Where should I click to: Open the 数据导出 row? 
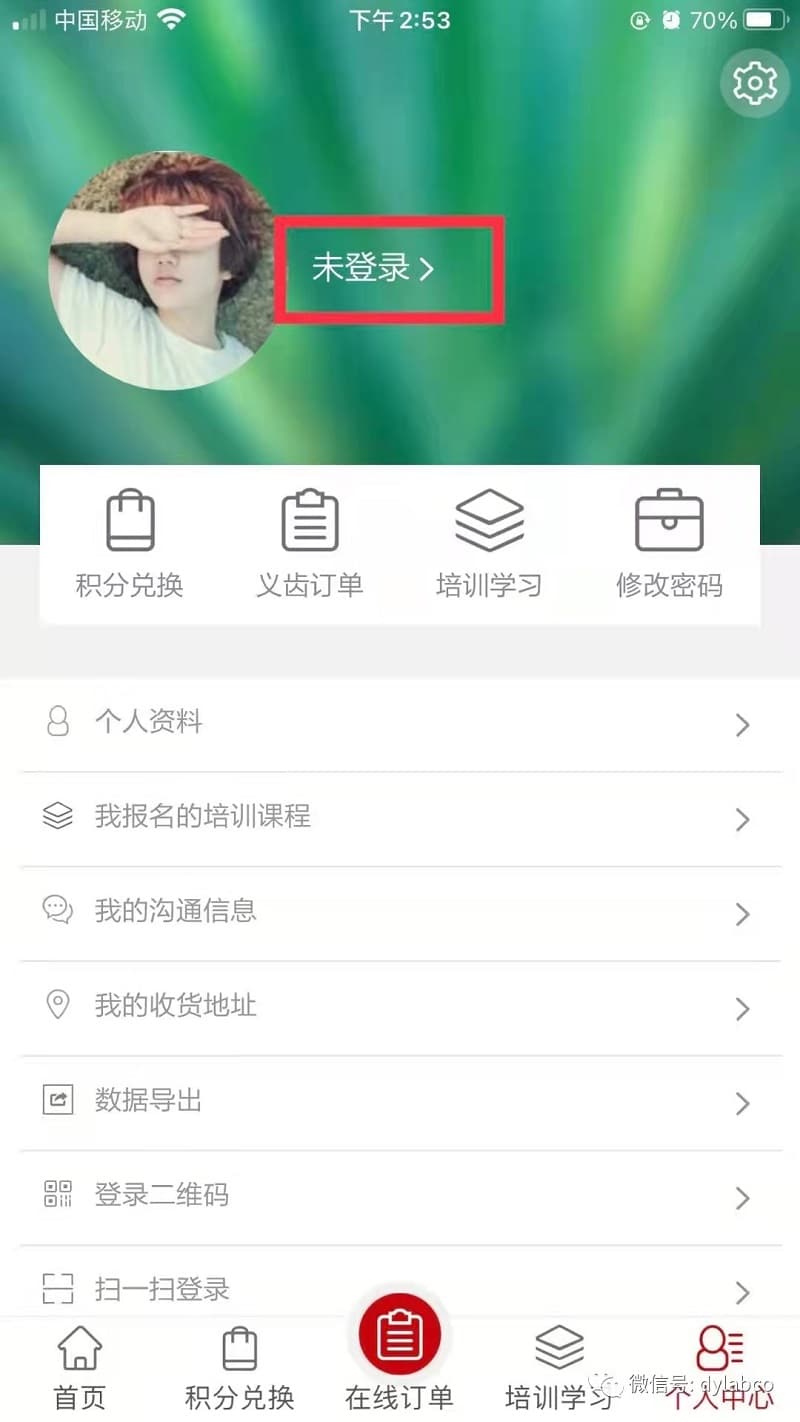pyautogui.click(x=400, y=1101)
